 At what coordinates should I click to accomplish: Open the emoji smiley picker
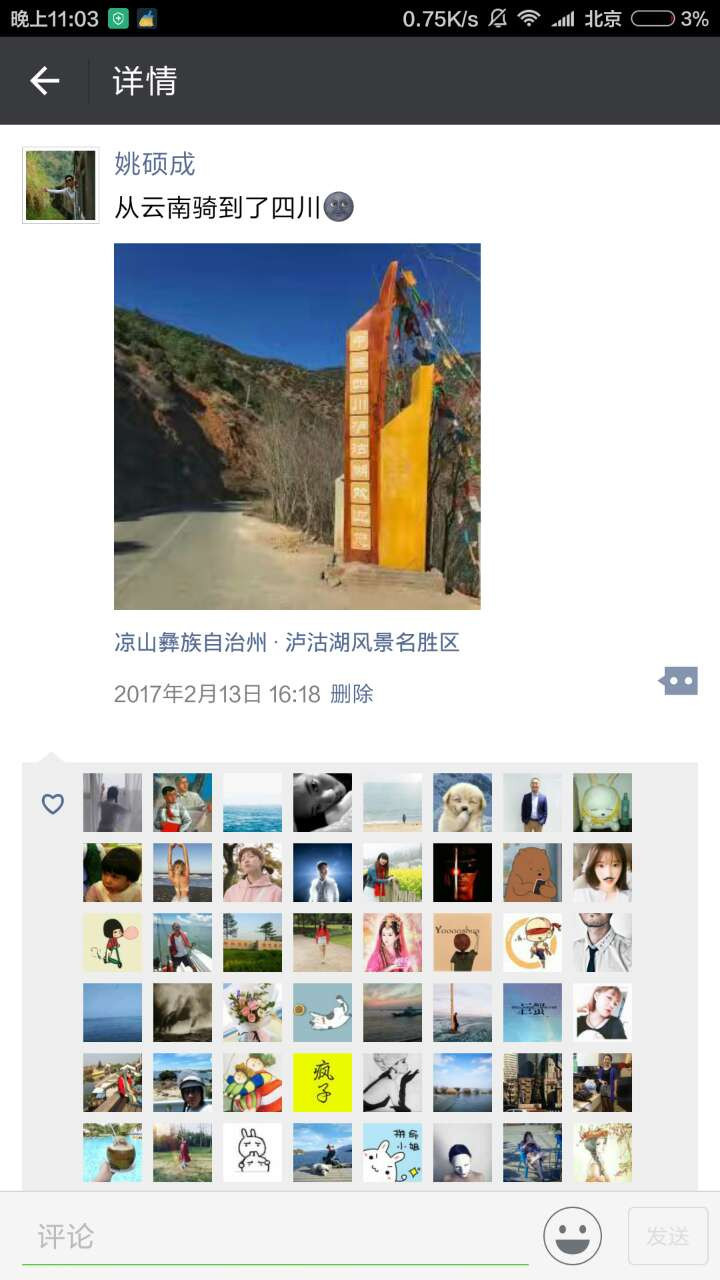(x=573, y=1236)
